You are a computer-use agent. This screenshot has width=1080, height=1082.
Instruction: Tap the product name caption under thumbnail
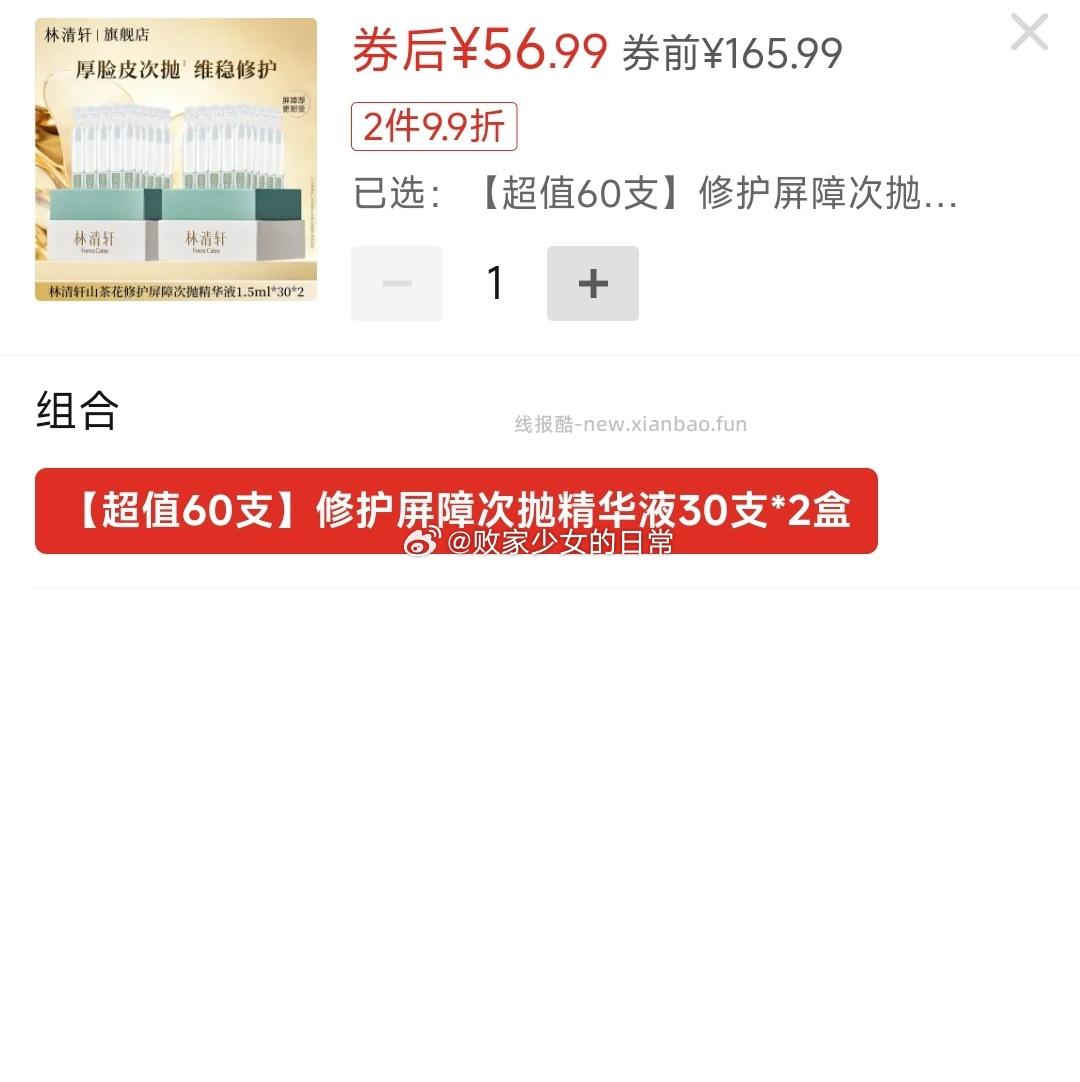coord(175,292)
